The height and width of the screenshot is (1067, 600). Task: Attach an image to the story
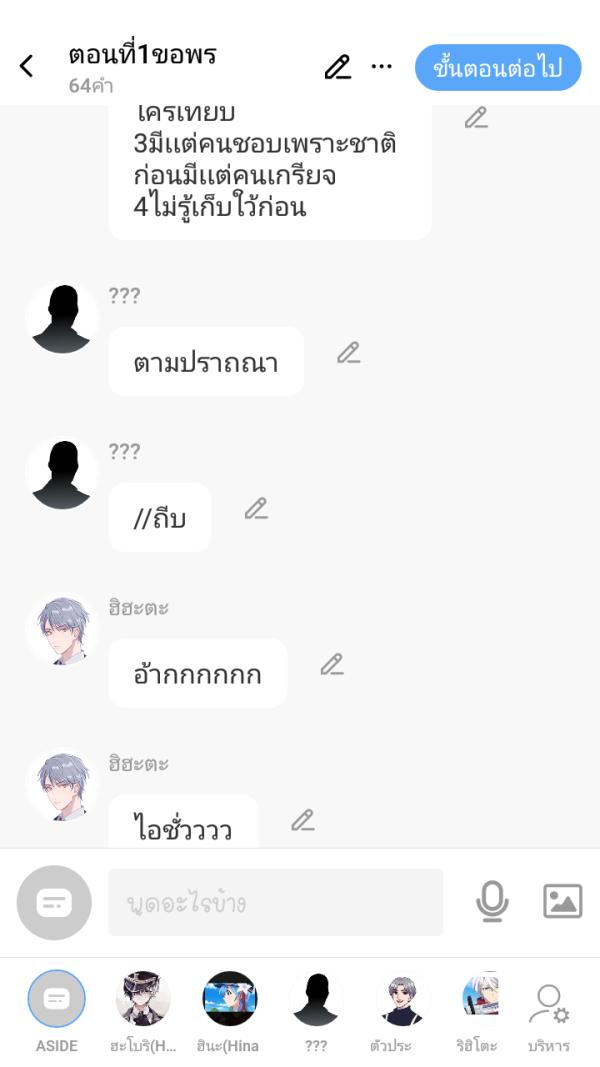pos(562,902)
